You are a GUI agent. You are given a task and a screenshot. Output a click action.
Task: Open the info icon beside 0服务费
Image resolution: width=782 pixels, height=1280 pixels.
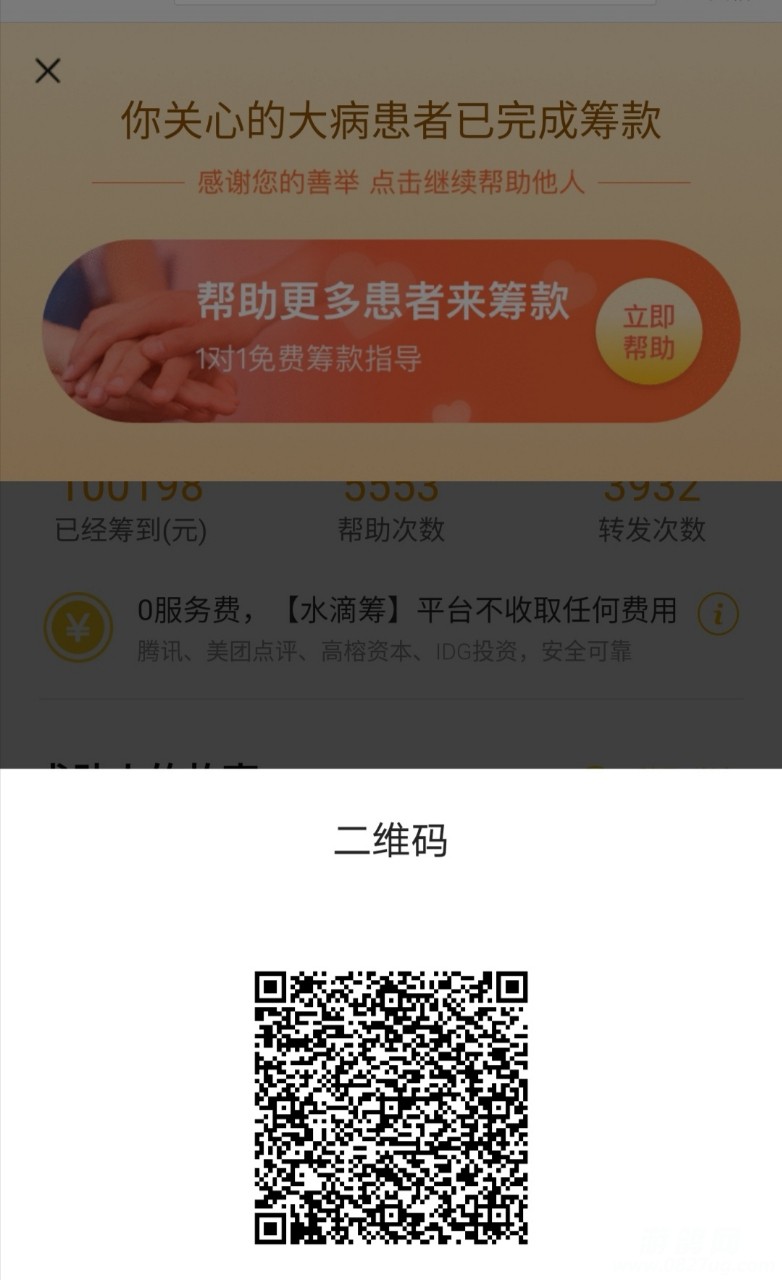(x=717, y=614)
